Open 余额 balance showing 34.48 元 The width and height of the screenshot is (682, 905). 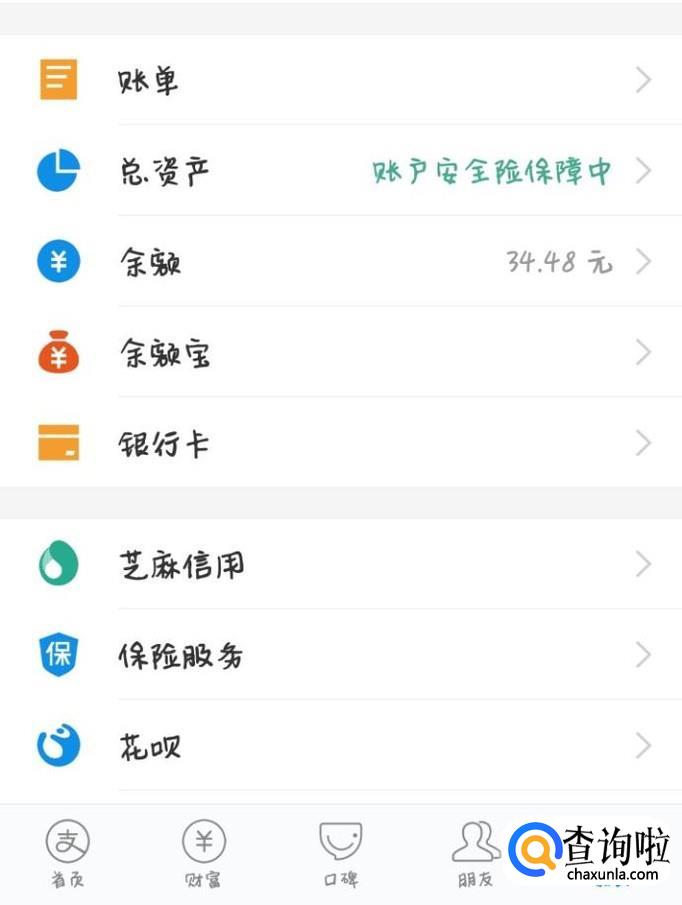point(340,262)
